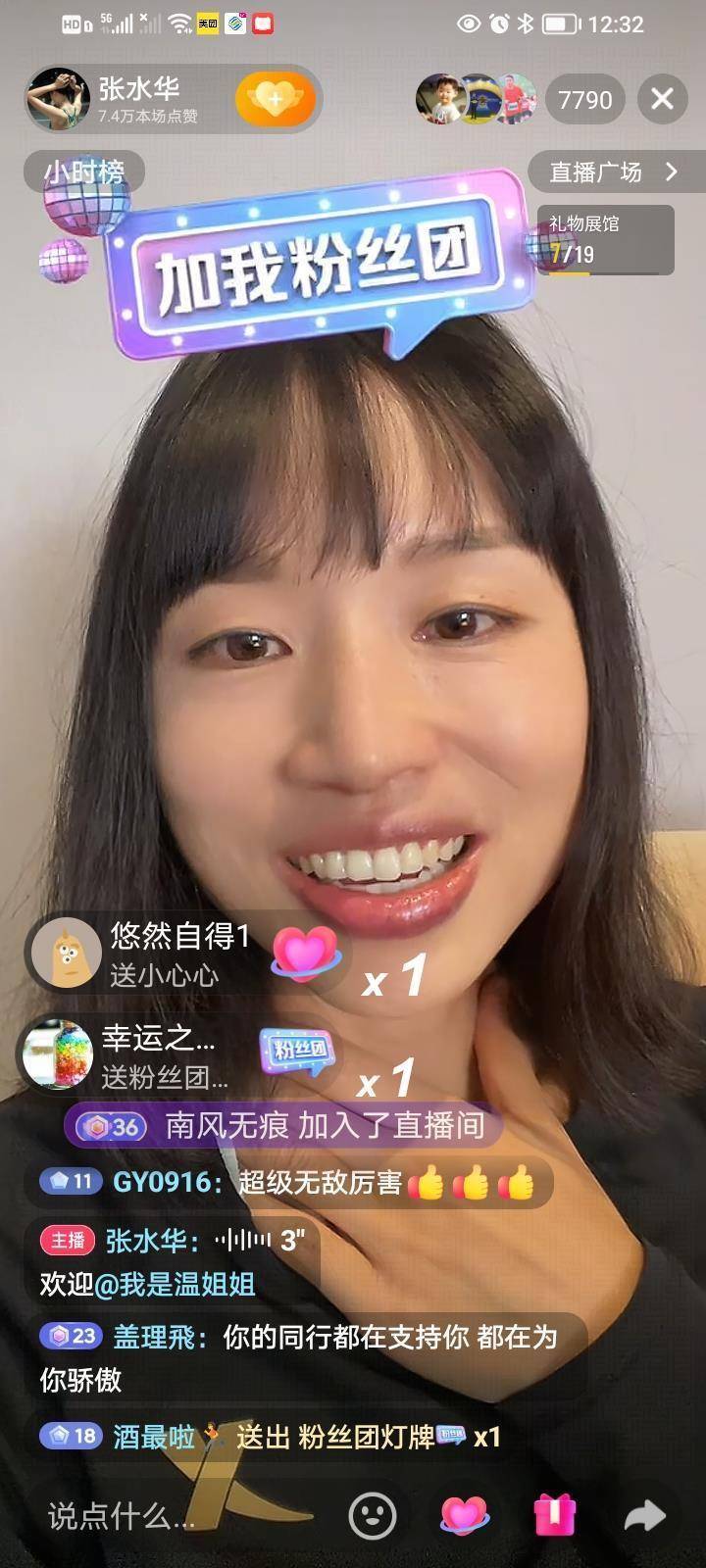
Task: Open the 小时榜 hourly ranking
Action: click(84, 172)
